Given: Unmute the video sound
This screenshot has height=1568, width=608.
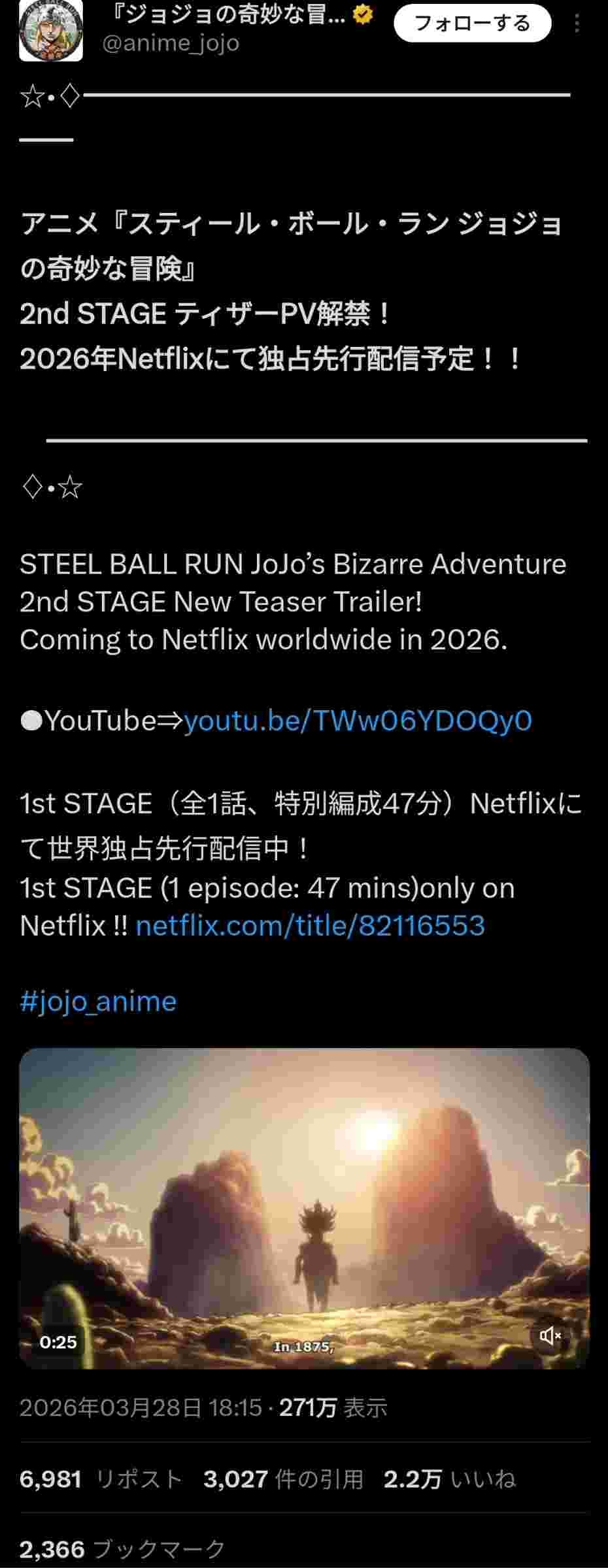Looking at the screenshot, I should 550,1335.
